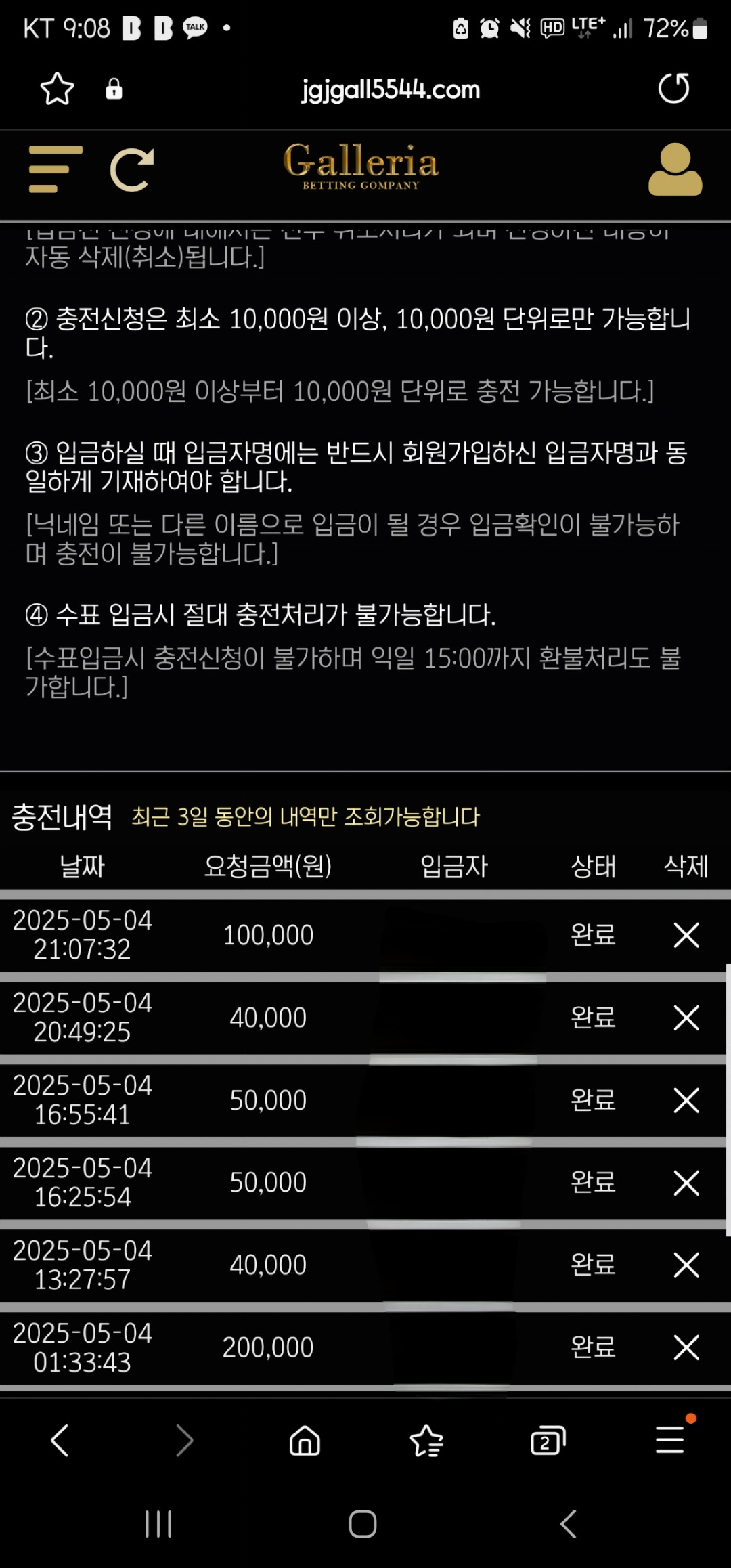
Task: Open the browser home page
Action: (x=305, y=1440)
